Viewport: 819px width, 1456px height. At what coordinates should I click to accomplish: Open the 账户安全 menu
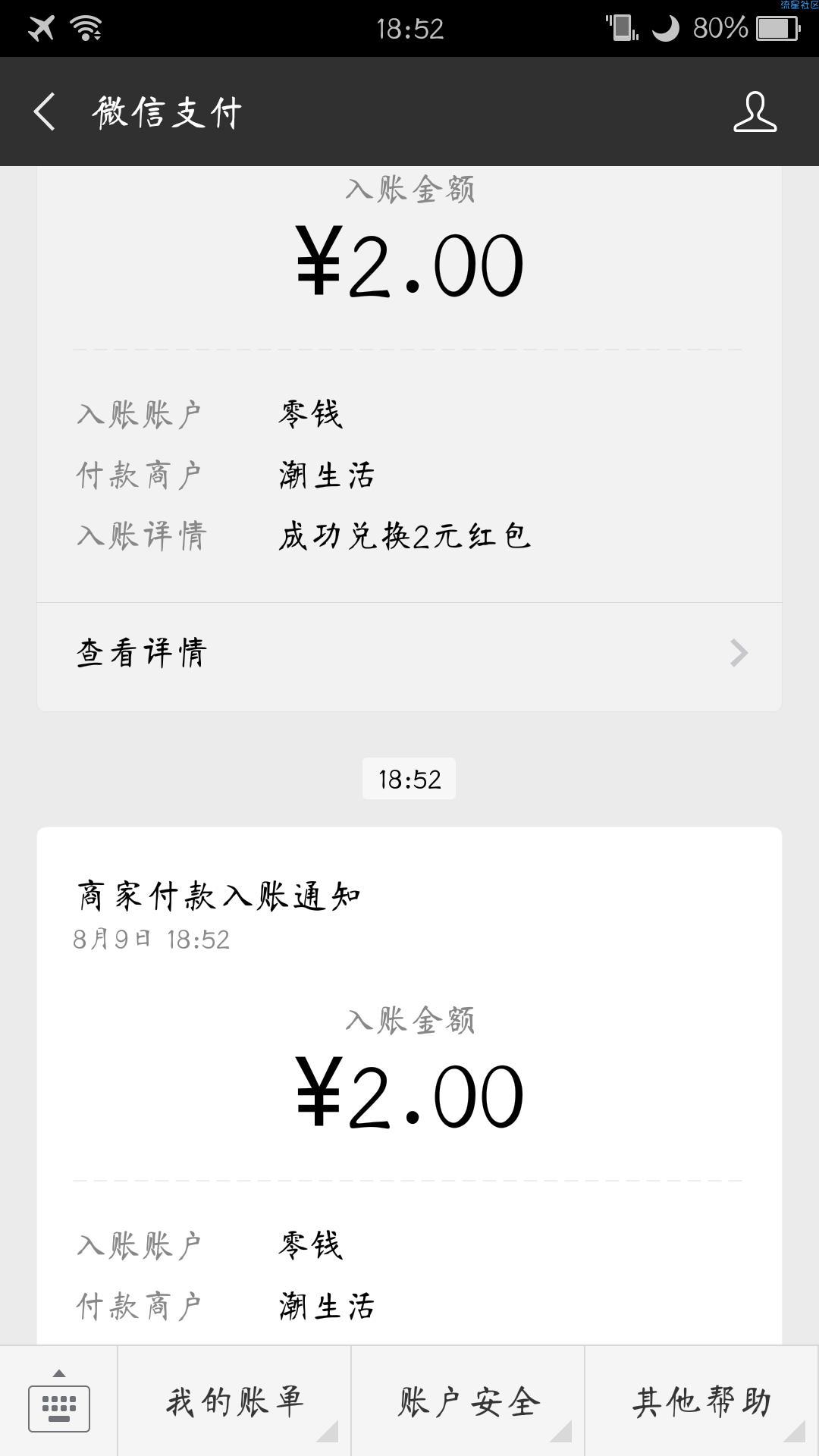pos(468,1402)
